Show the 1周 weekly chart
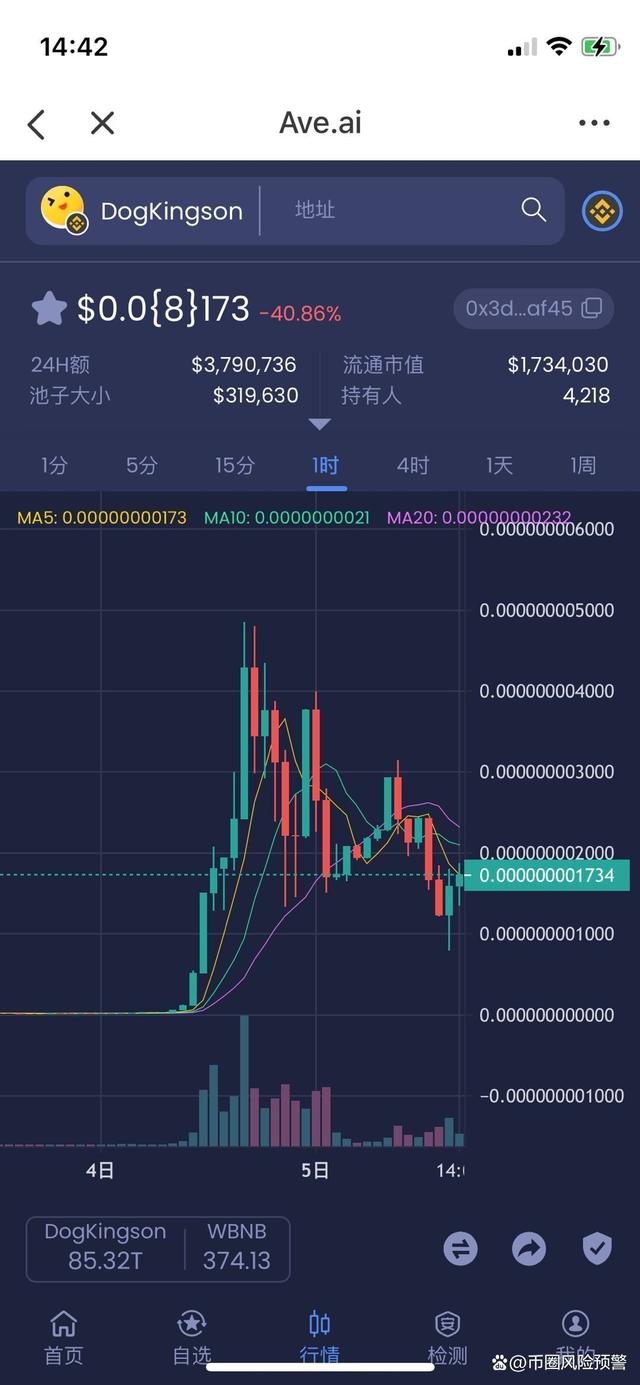Image resolution: width=640 pixels, height=1385 pixels. [x=583, y=465]
